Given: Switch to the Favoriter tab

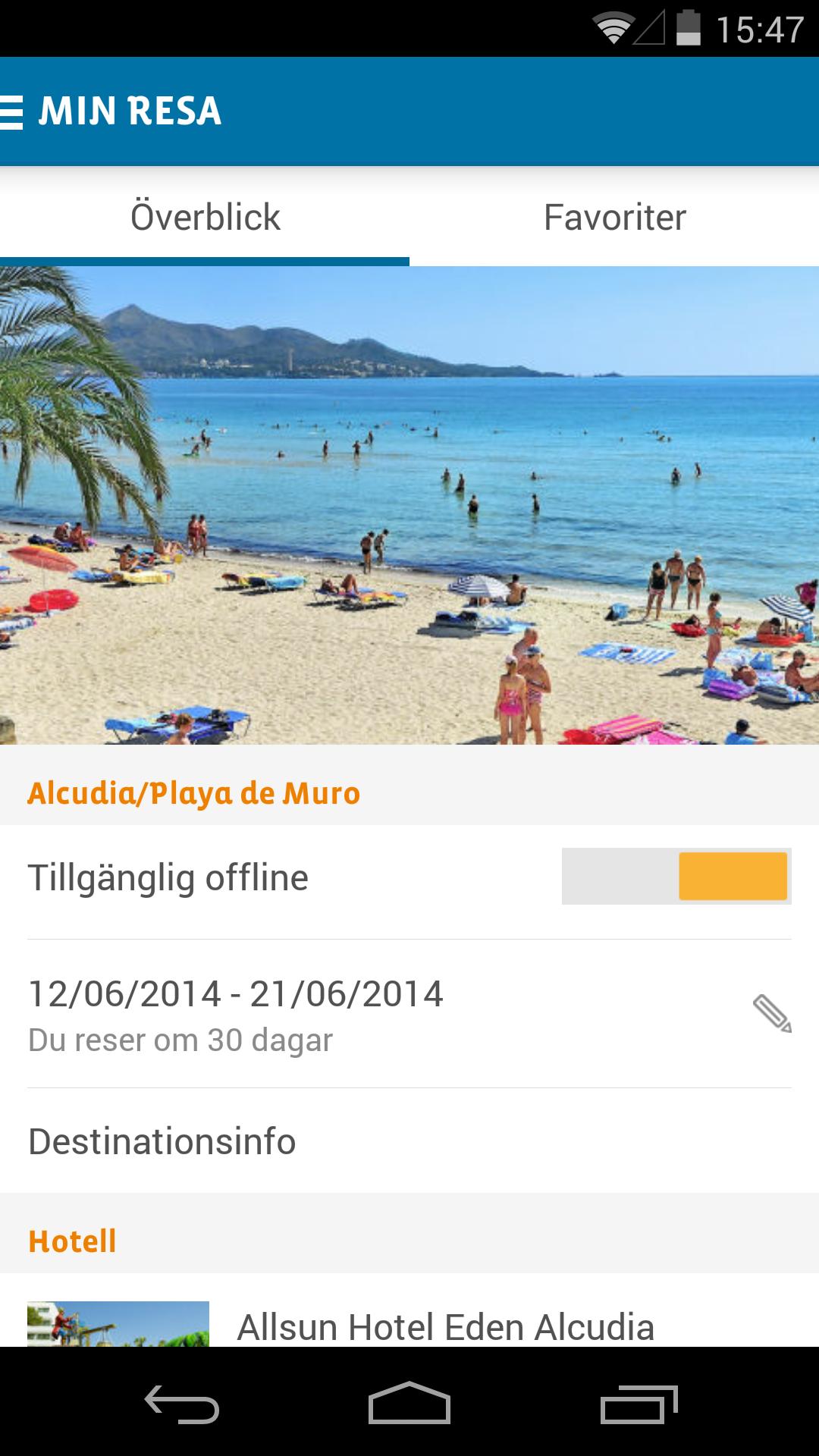Looking at the screenshot, I should (x=614, y=218).
